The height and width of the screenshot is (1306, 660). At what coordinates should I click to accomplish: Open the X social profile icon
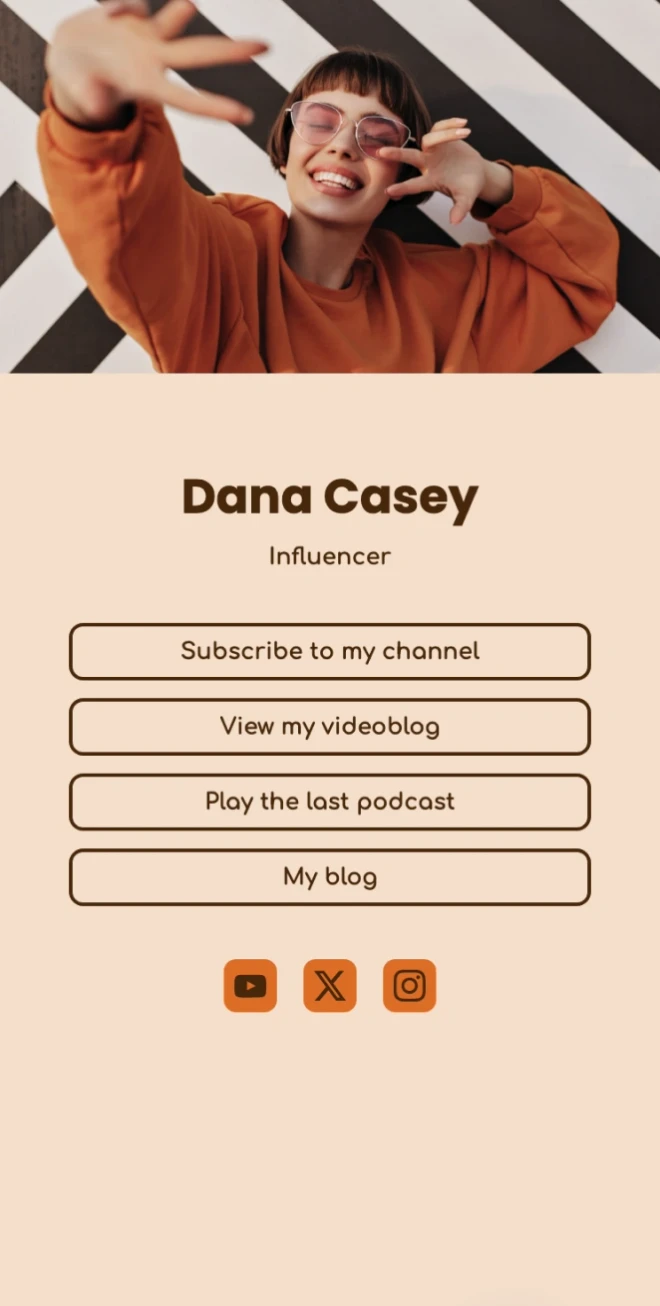(x=330, y=986)
